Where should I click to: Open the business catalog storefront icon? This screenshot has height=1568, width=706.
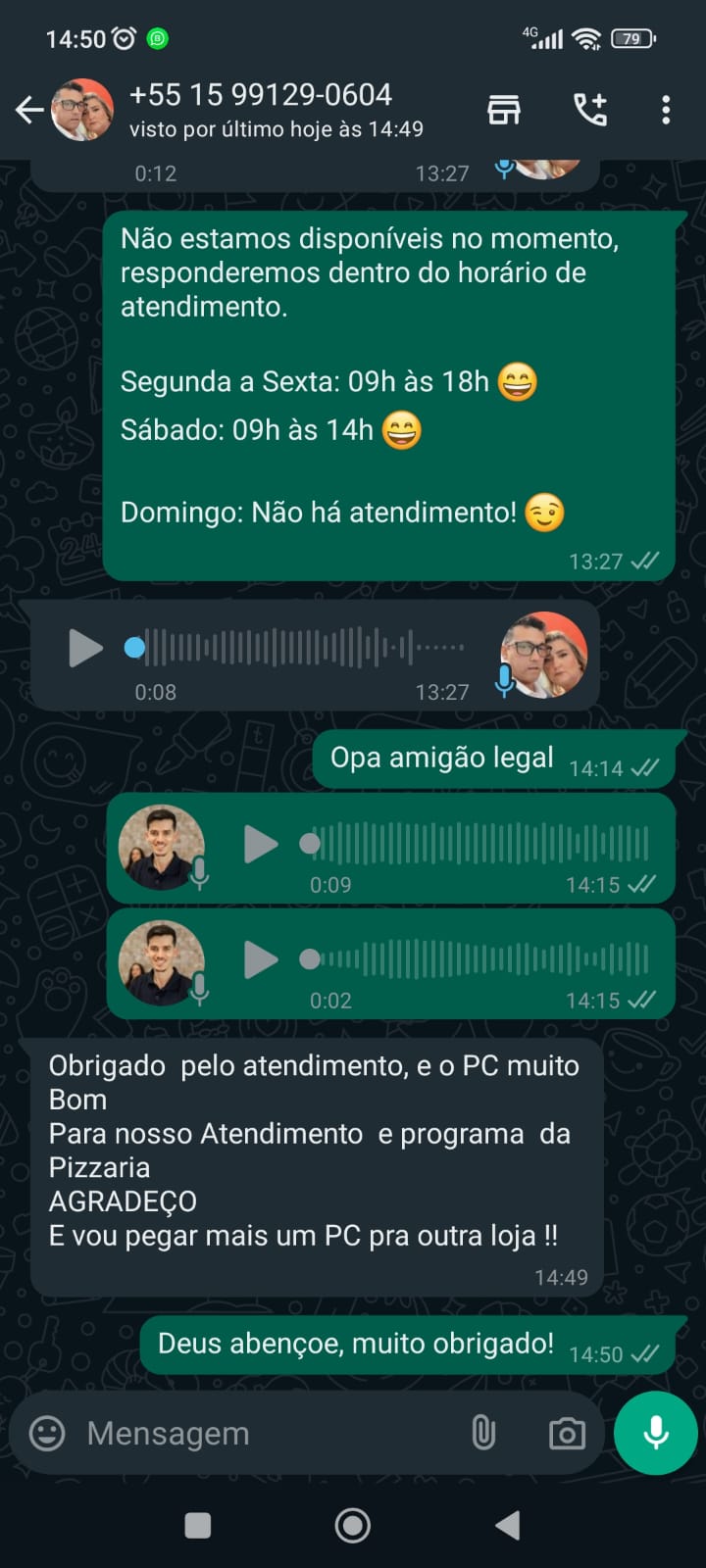(x=504, y=110)
